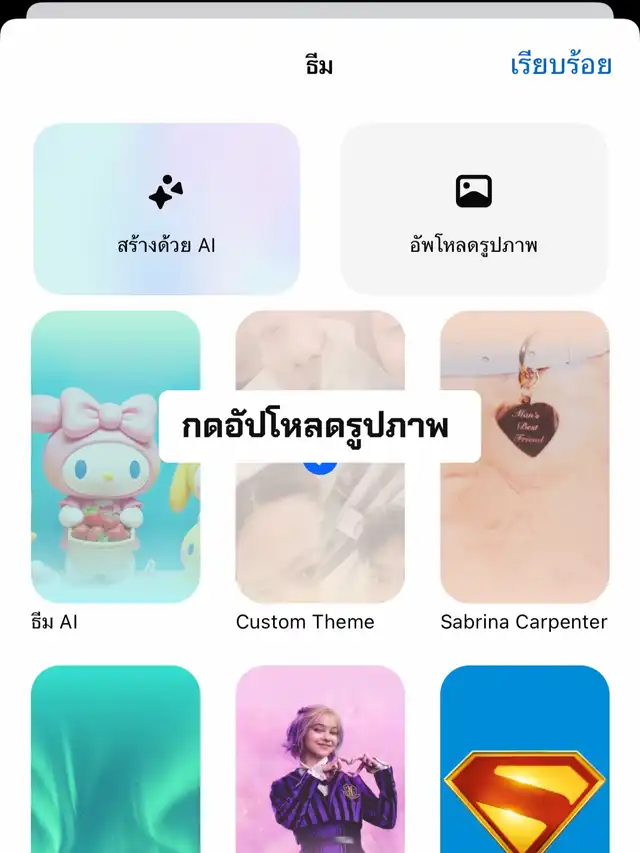The image size is (640, 853).
Task: Choose อัพโหลดรูปภาพ to upload a picture
Action: click(474, 209)
